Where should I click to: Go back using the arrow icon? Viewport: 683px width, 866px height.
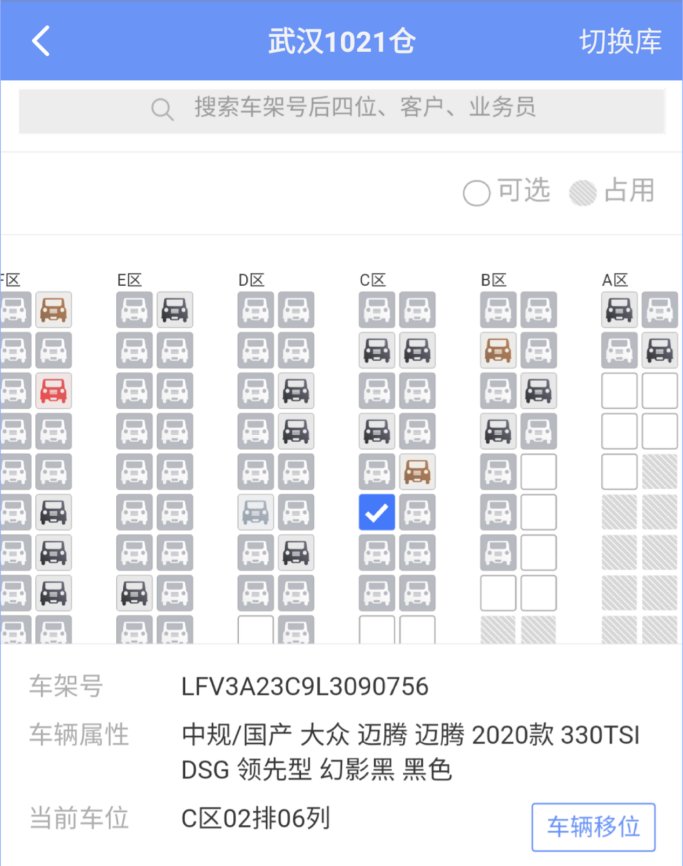coord(41,41)
